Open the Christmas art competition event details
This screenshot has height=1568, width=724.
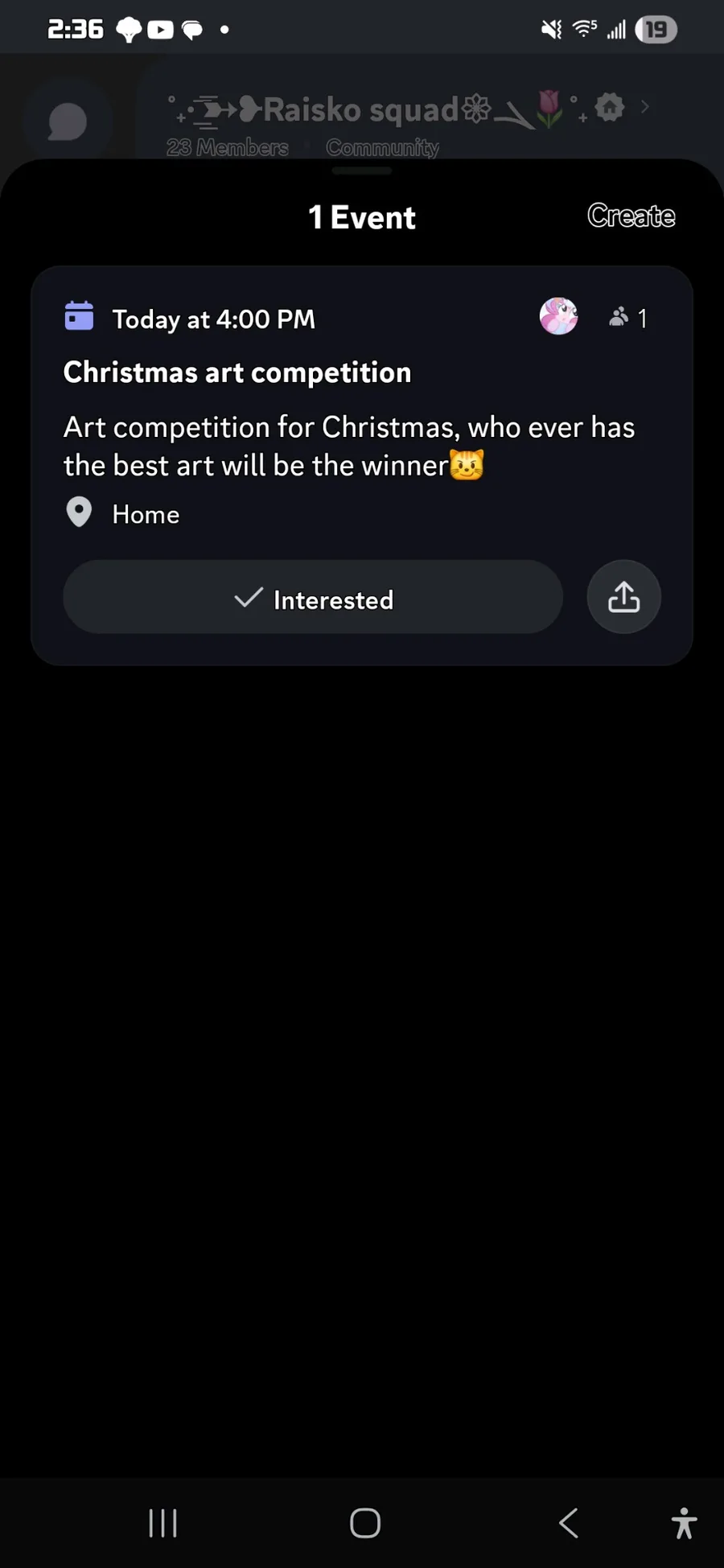237,373
